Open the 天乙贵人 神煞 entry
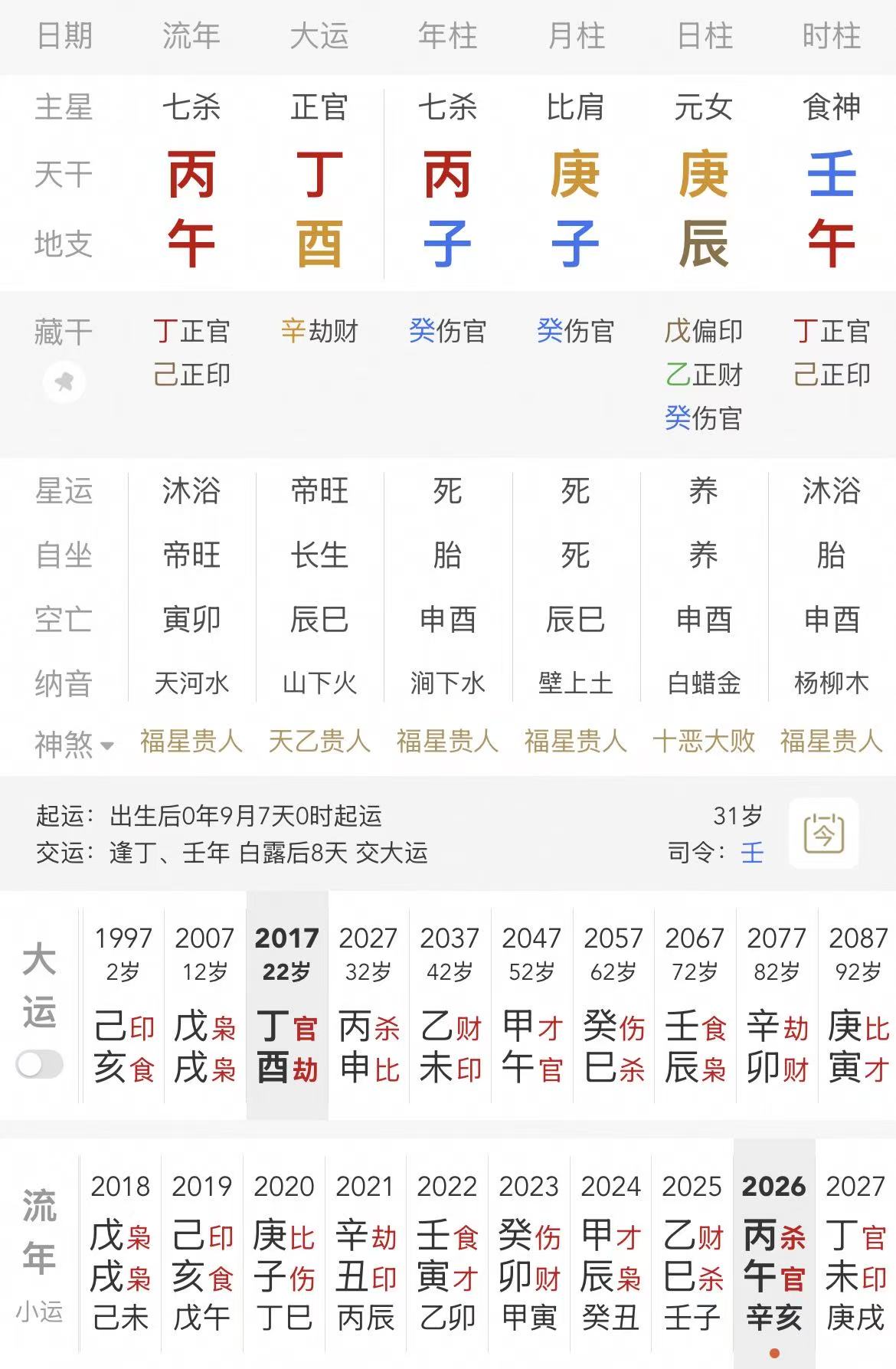Viewport: 896px width, 1369px height. click(319, 742)
